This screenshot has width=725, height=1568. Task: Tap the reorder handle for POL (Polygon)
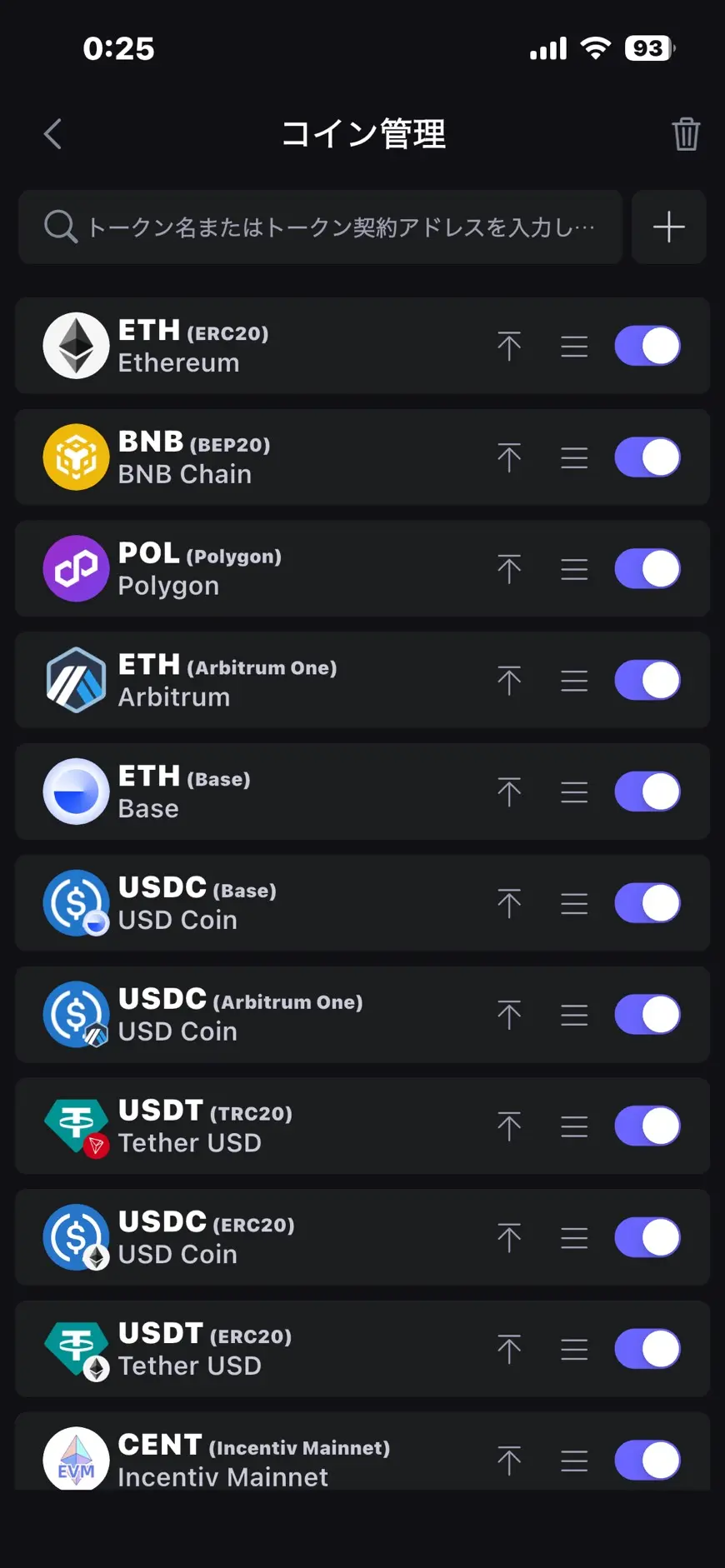coord(574,569)
